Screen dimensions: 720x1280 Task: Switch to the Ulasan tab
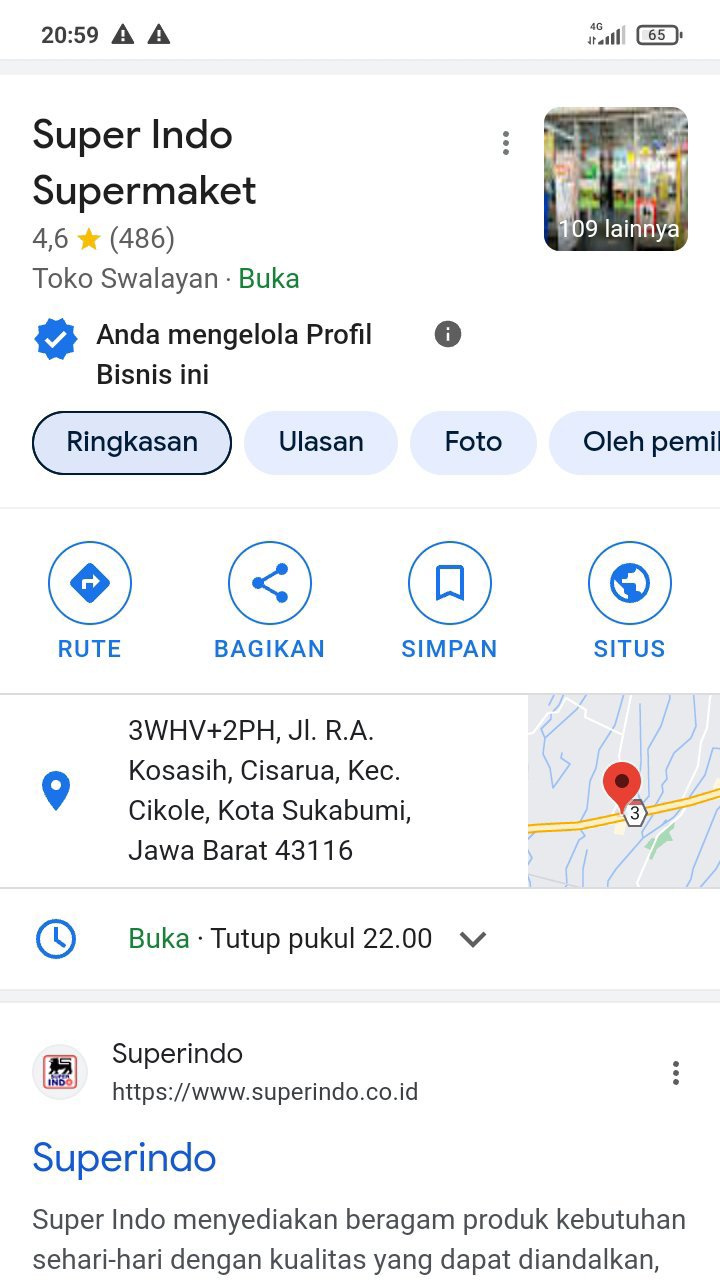pos(321,442)
